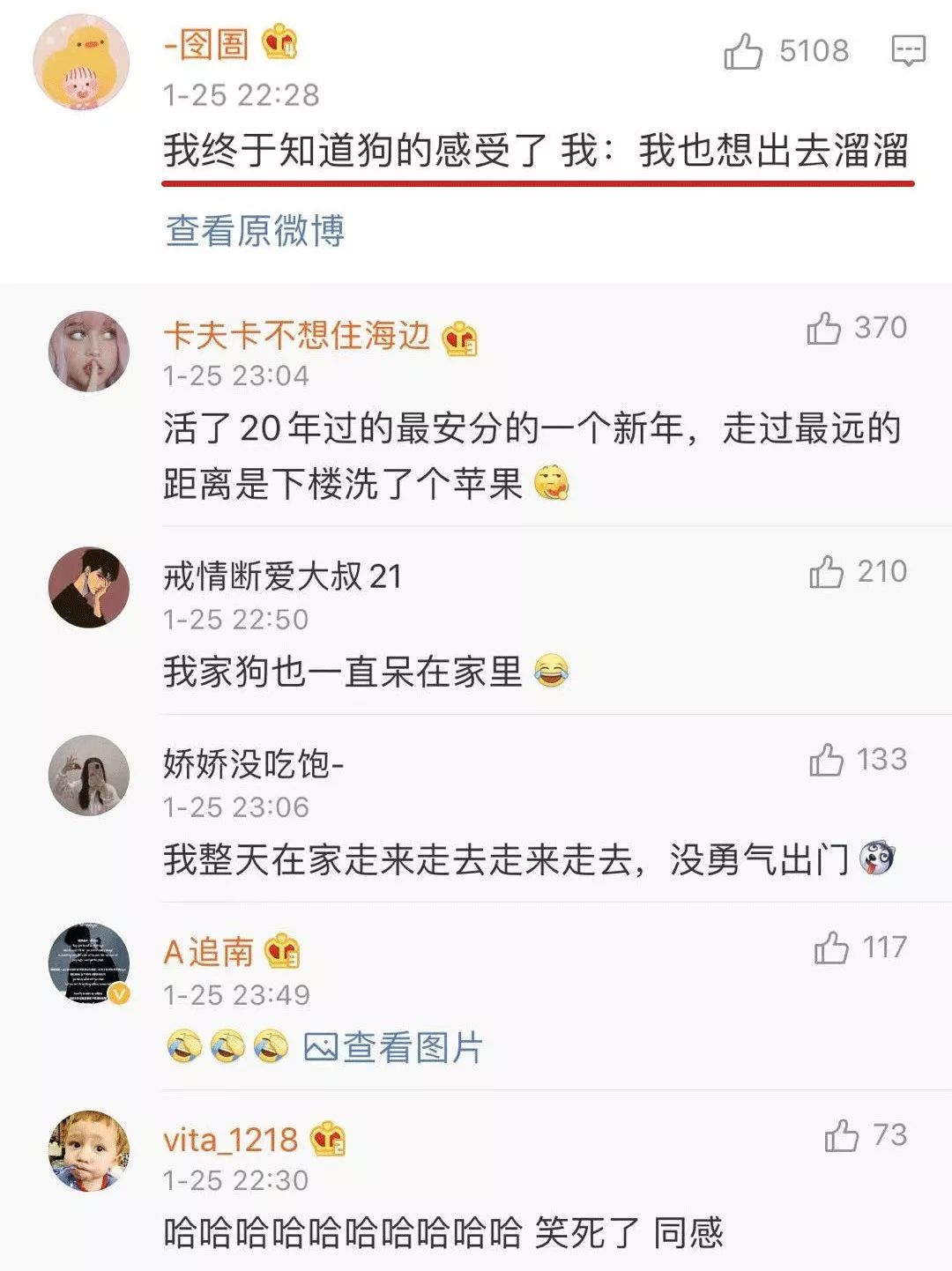952x1271 pixels.
Task: Like 卡夫卡不想住海边's comment
Action: 824,329
